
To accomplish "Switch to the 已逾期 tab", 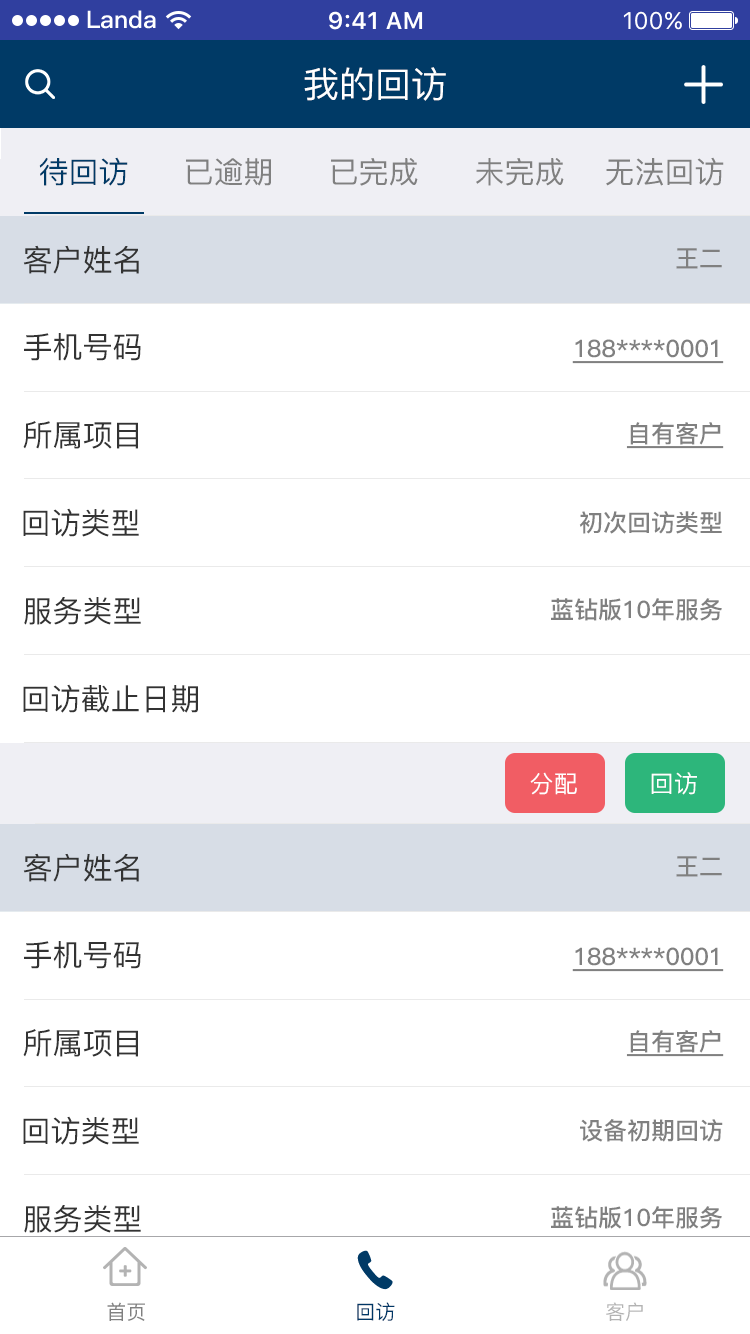I will click(229, 173).
